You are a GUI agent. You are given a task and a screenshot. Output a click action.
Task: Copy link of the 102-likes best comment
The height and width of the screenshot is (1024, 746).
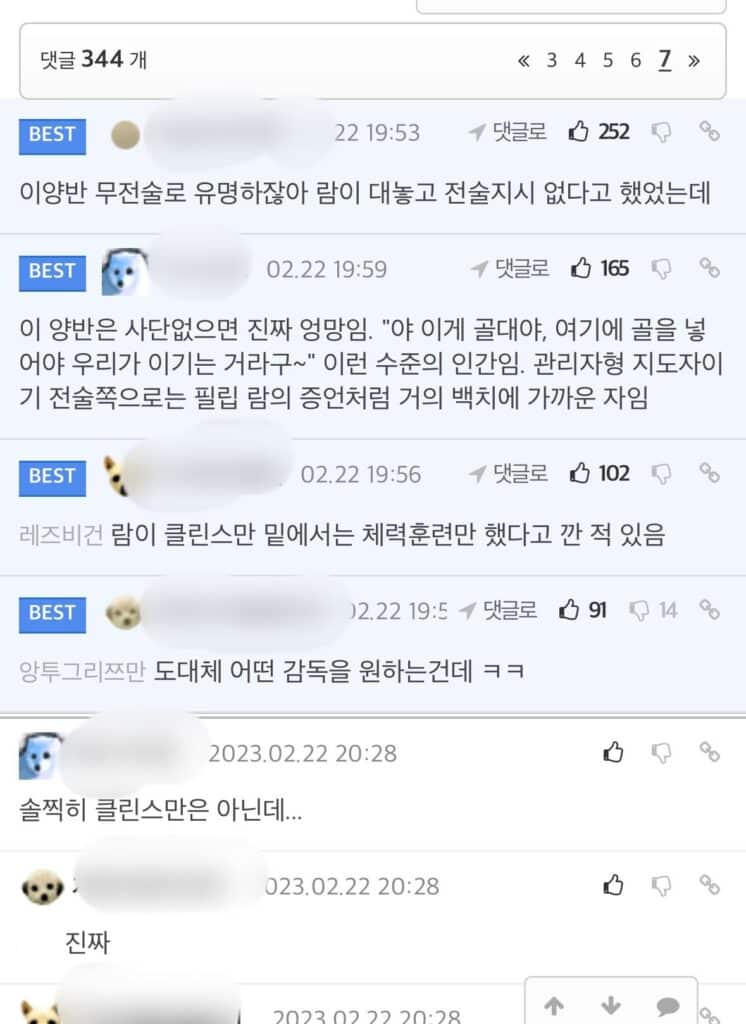(x=709, y=473)
